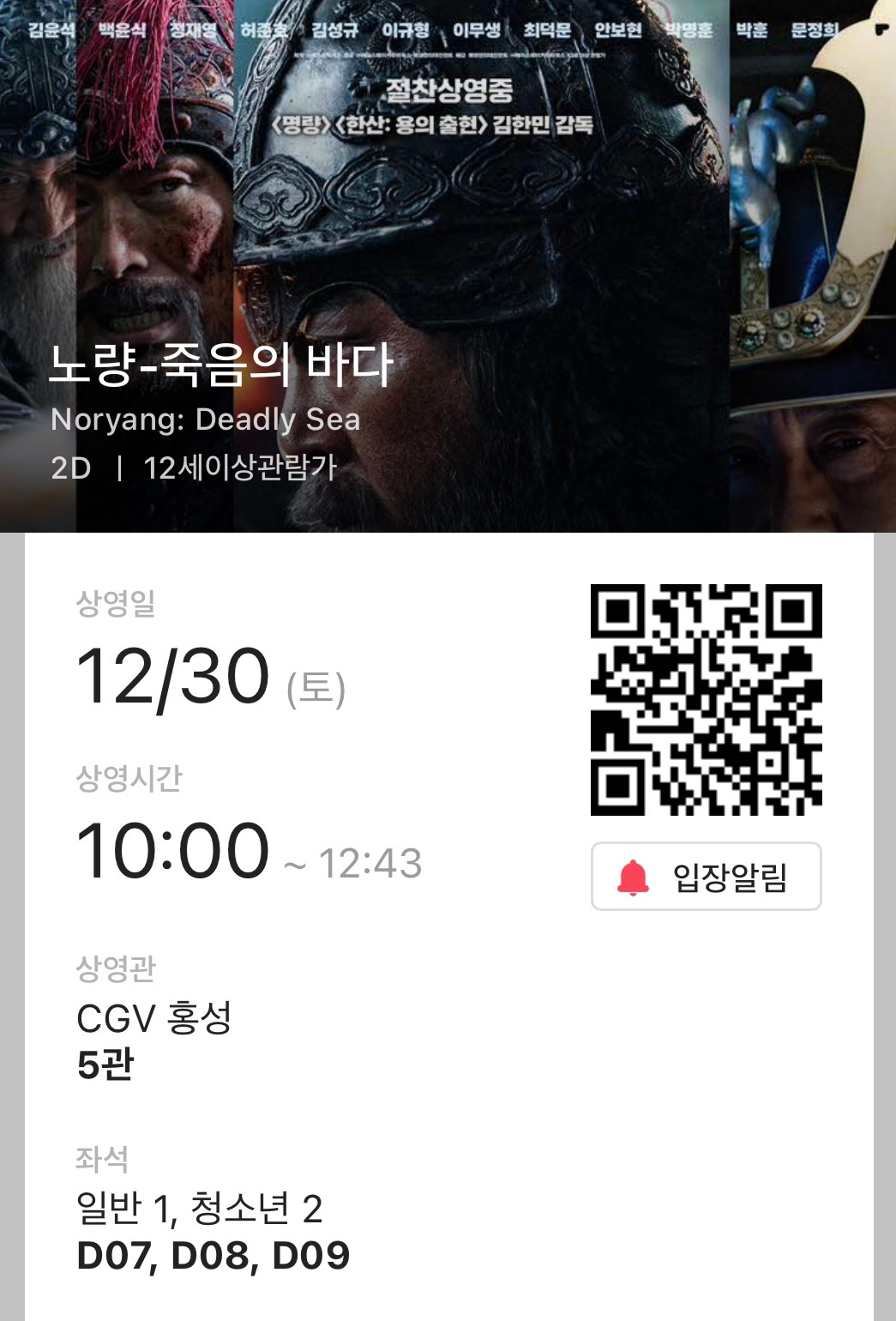Viewport: 896px width, 1321px height.
Task: Tap the 입장알림 entry alert button
Action: 706,876
